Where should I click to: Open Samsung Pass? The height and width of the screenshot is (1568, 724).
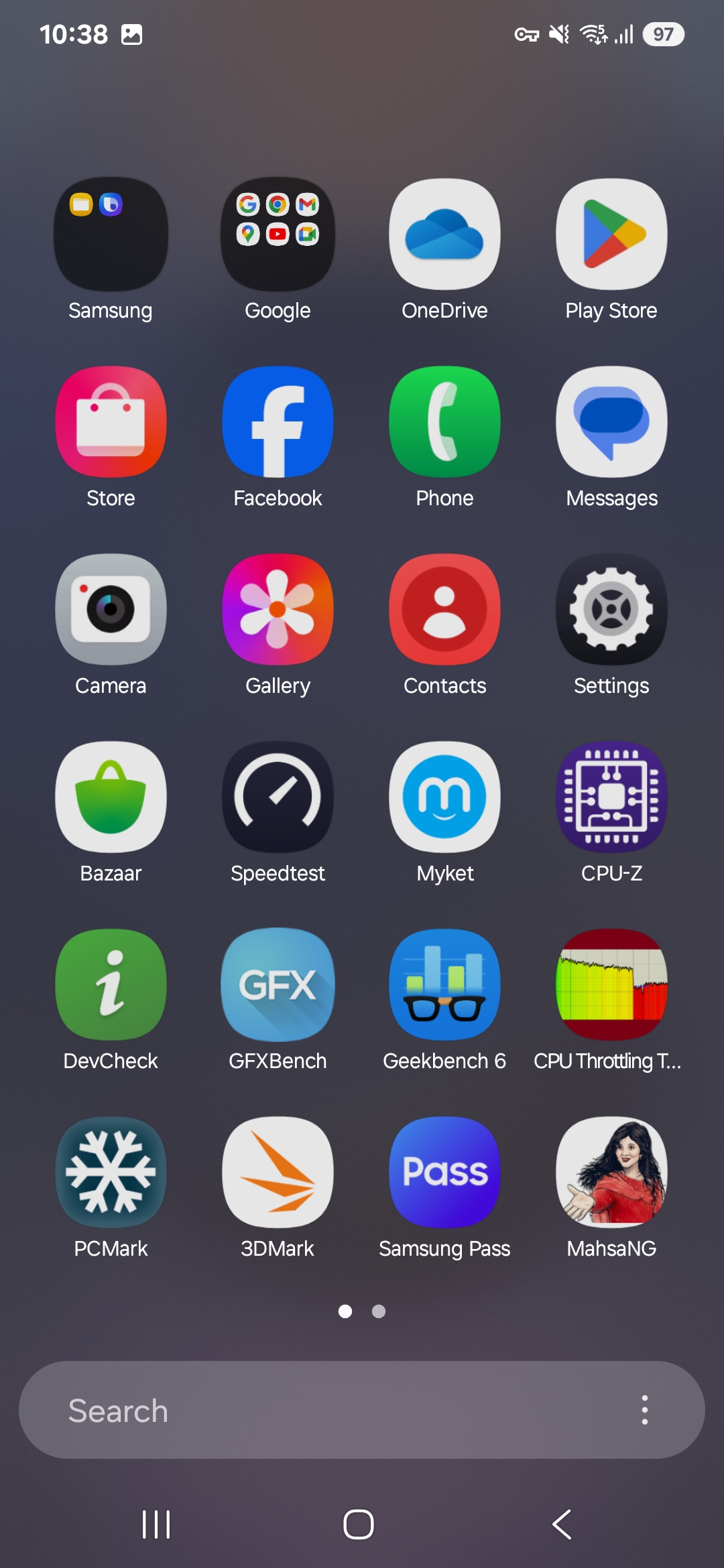coord(444,1173)
